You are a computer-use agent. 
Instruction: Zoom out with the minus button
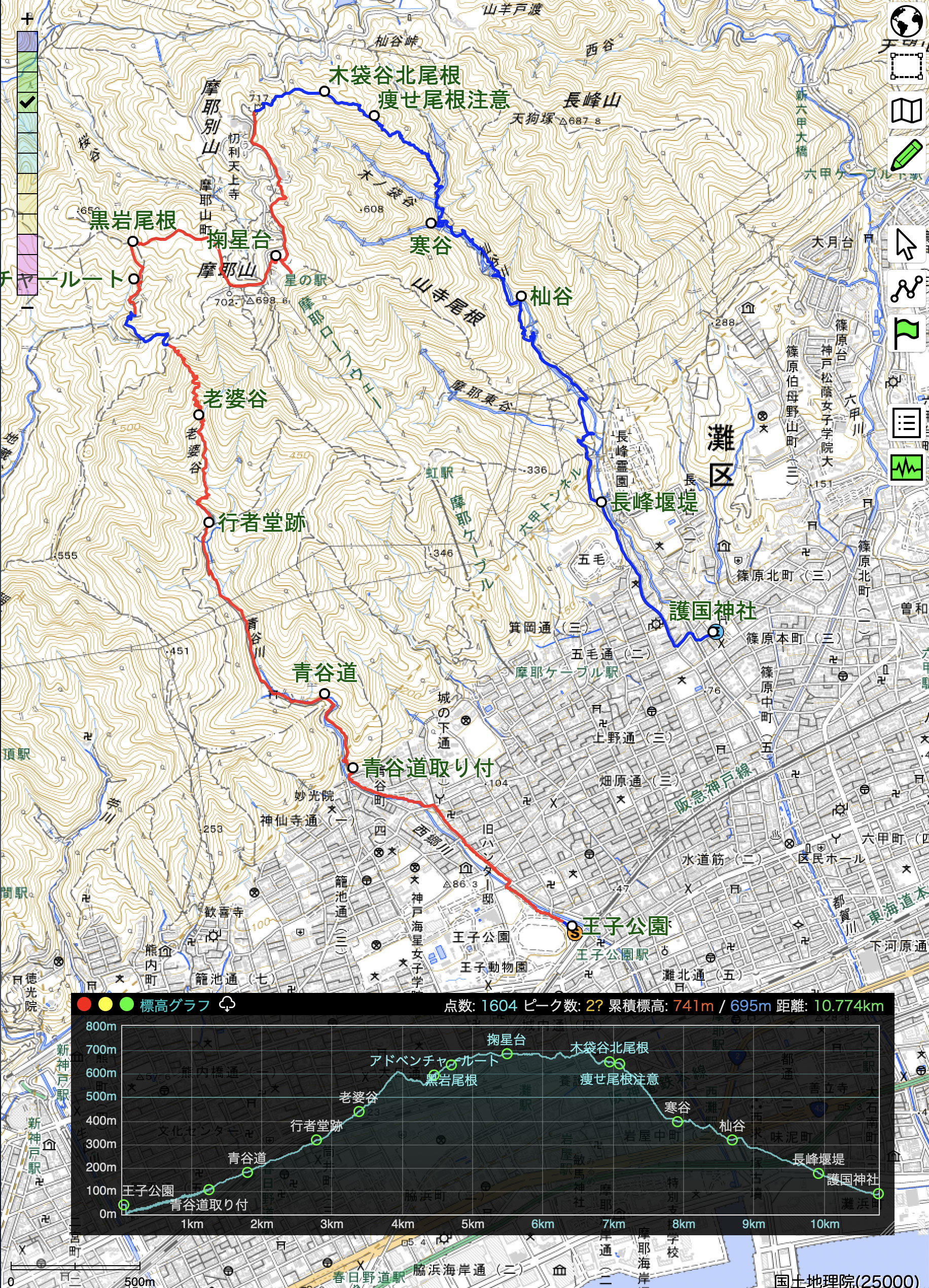click(27, 307)
